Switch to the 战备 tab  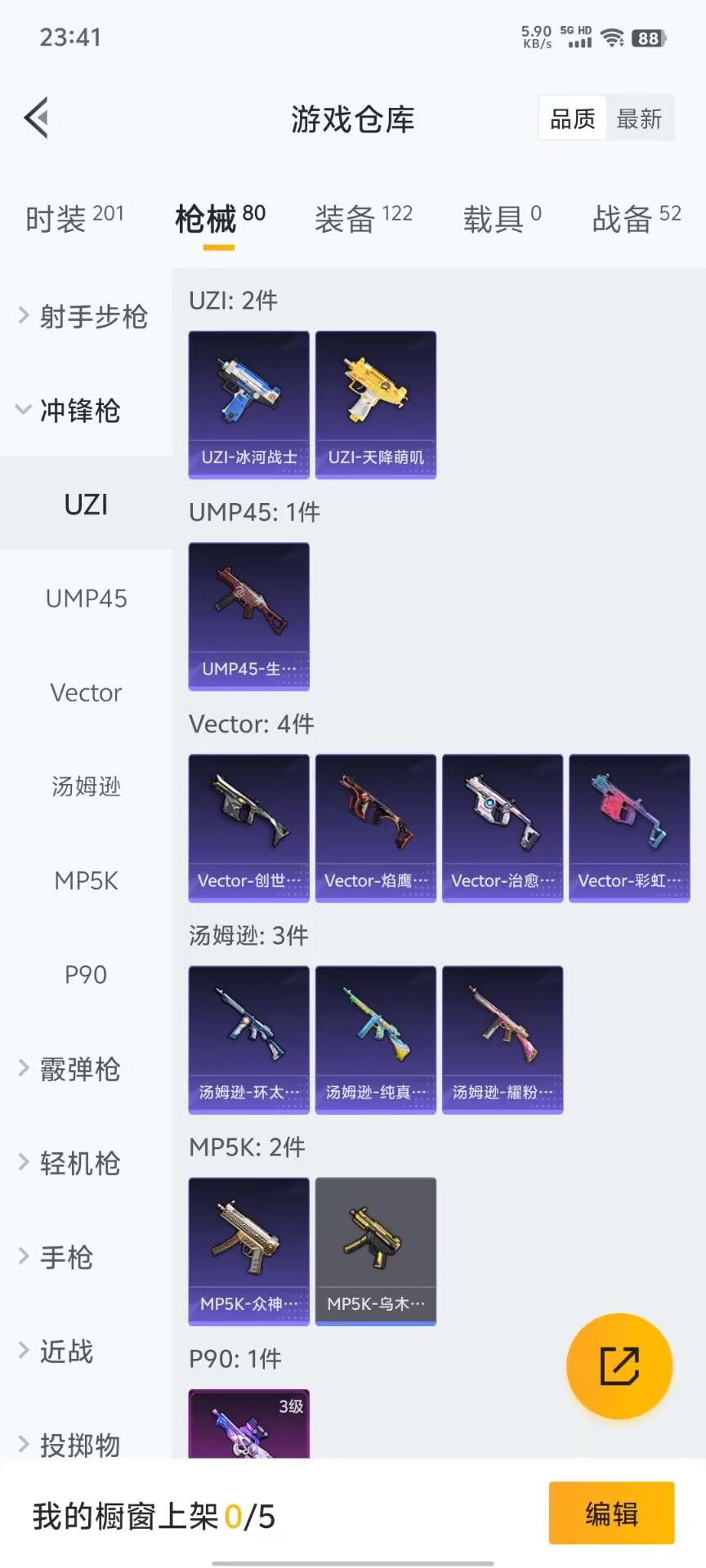(636, 218)
